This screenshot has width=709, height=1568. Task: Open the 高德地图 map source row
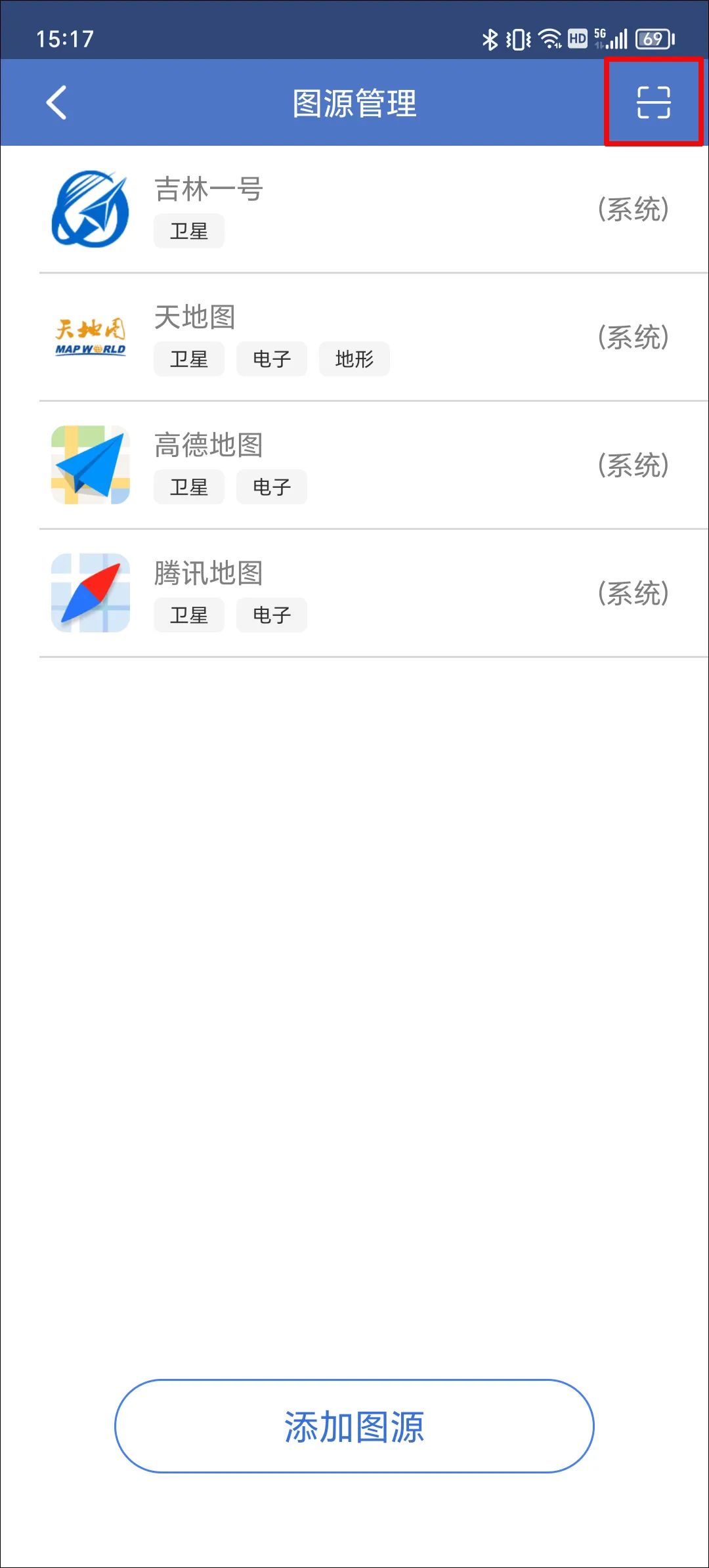[354, 465]
